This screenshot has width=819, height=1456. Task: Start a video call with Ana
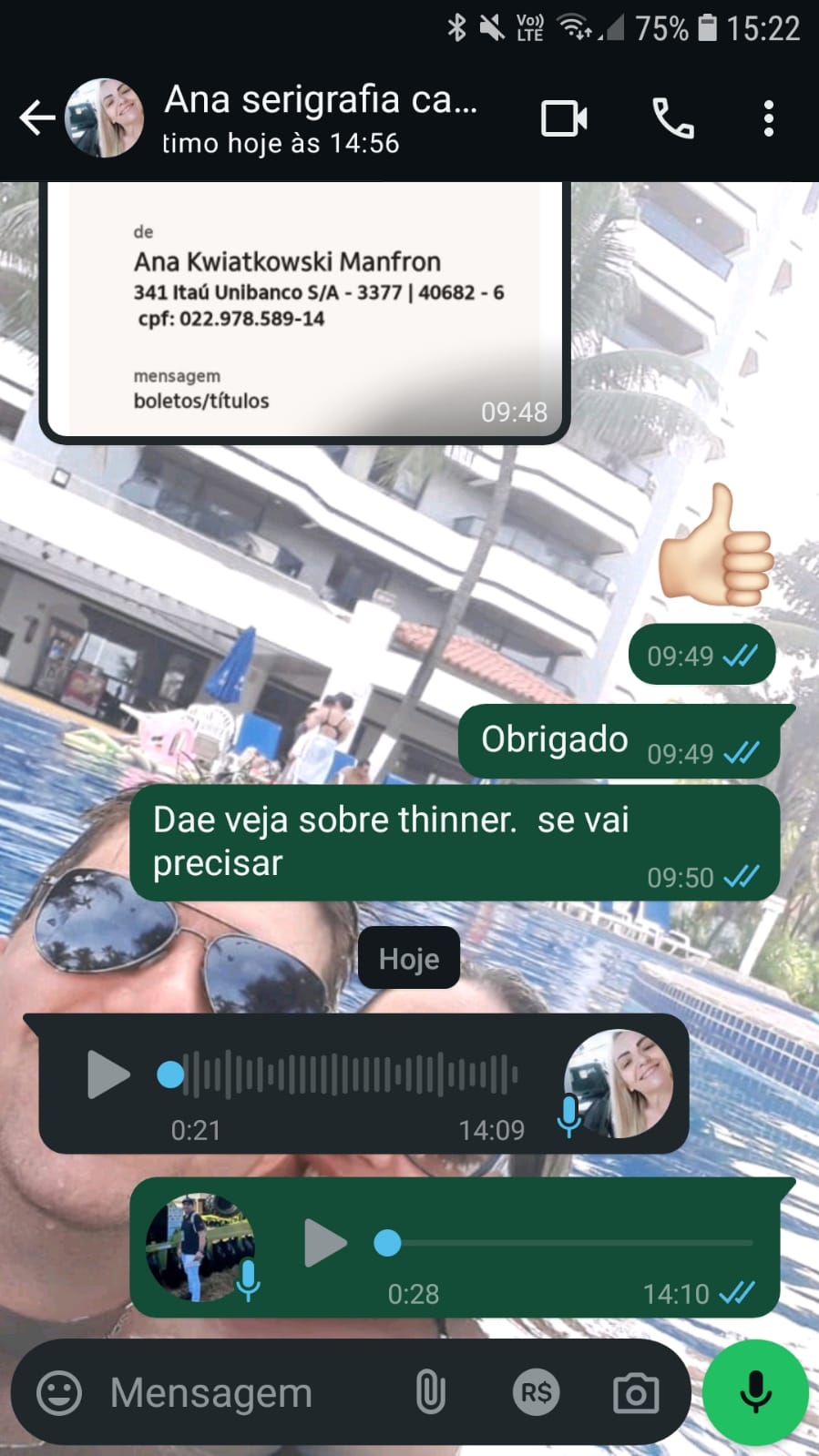(x=564, y=118)
